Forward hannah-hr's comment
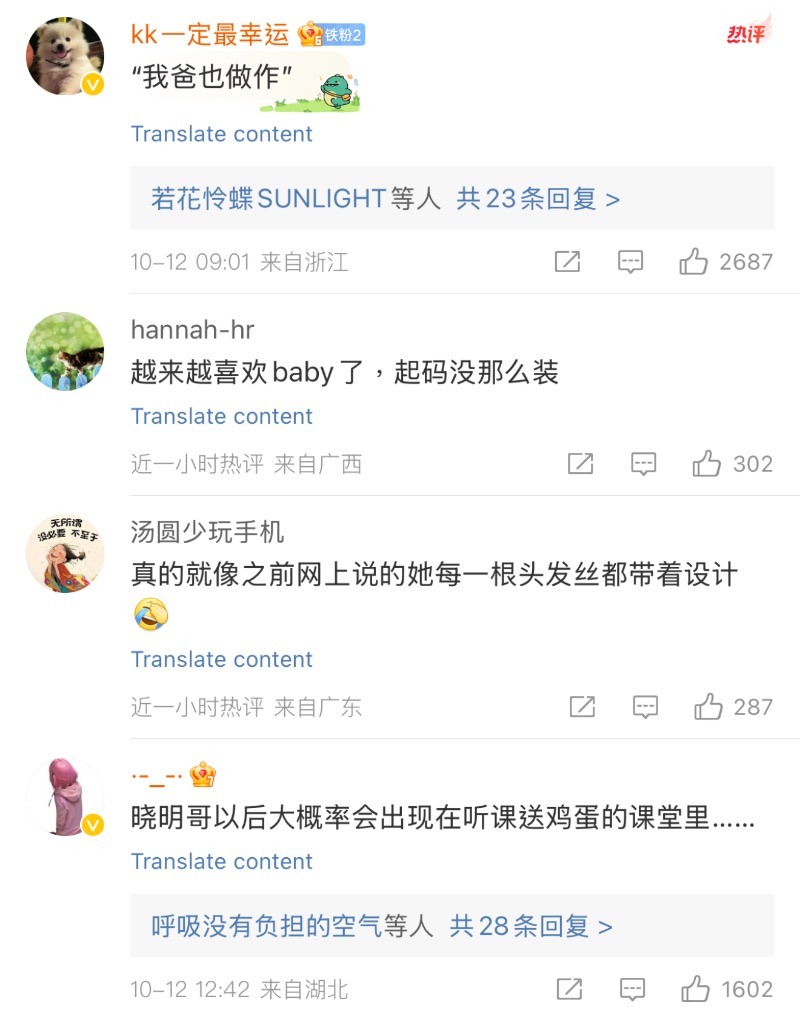 pos(580,464)
